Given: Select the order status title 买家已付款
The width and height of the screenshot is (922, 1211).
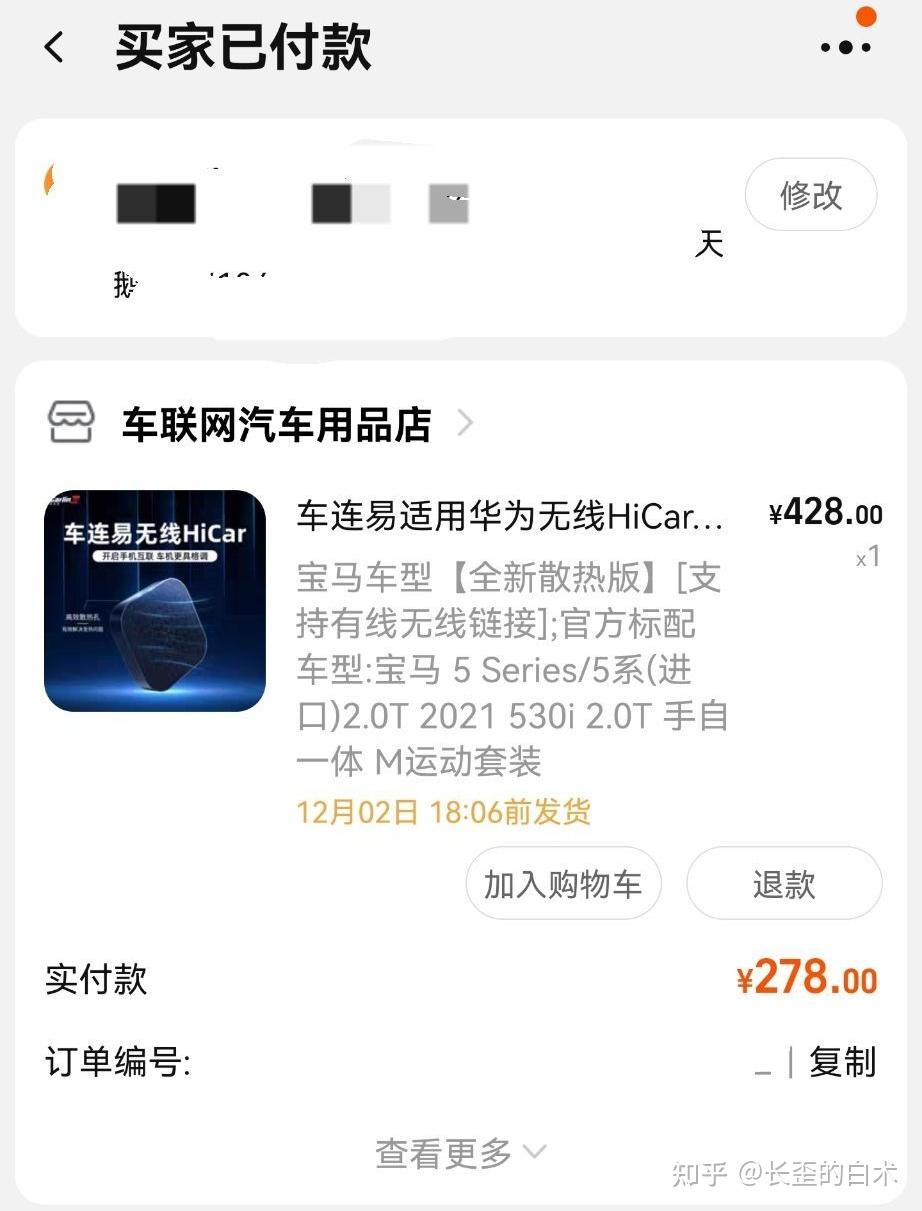Looking at the screenshot, I should pos(243,50).
